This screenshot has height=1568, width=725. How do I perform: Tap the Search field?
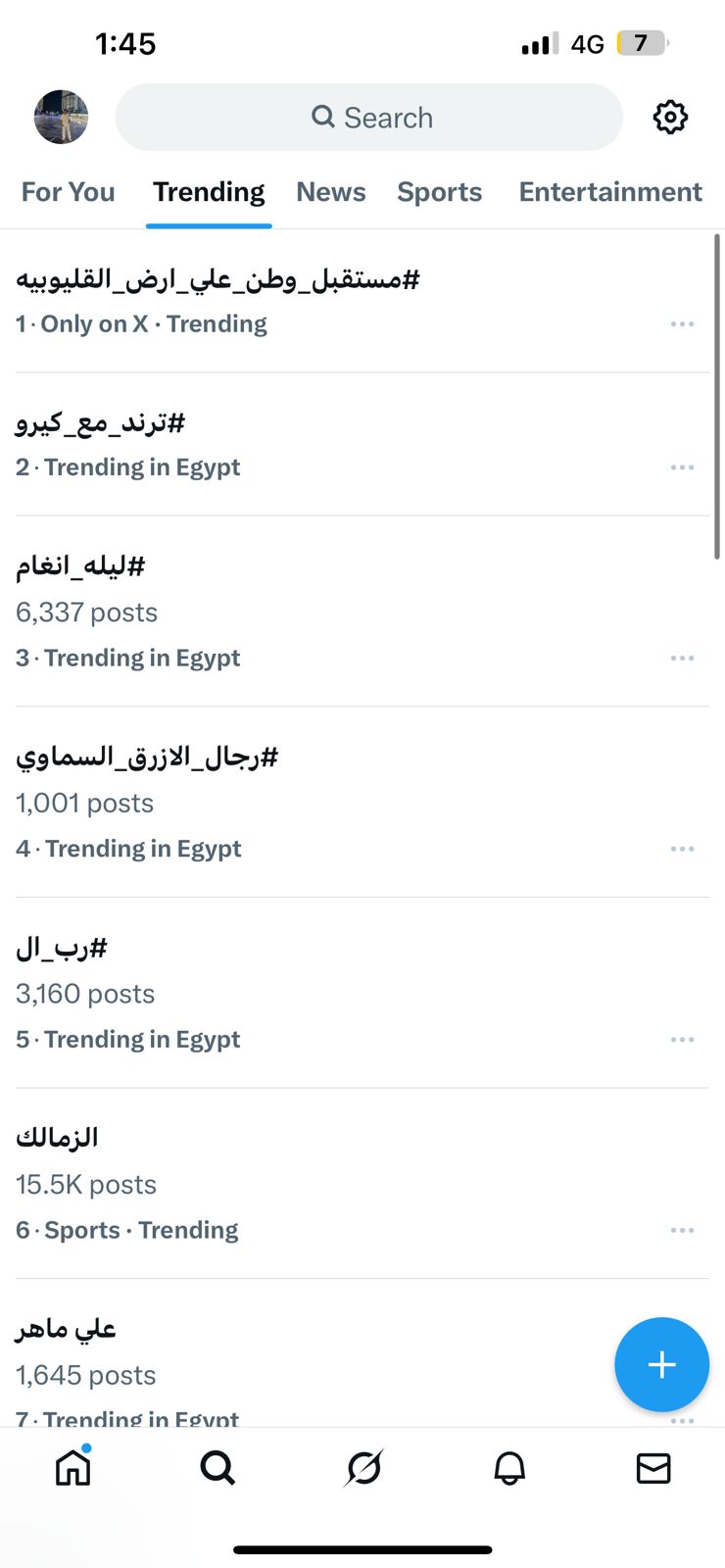point(369,118)
